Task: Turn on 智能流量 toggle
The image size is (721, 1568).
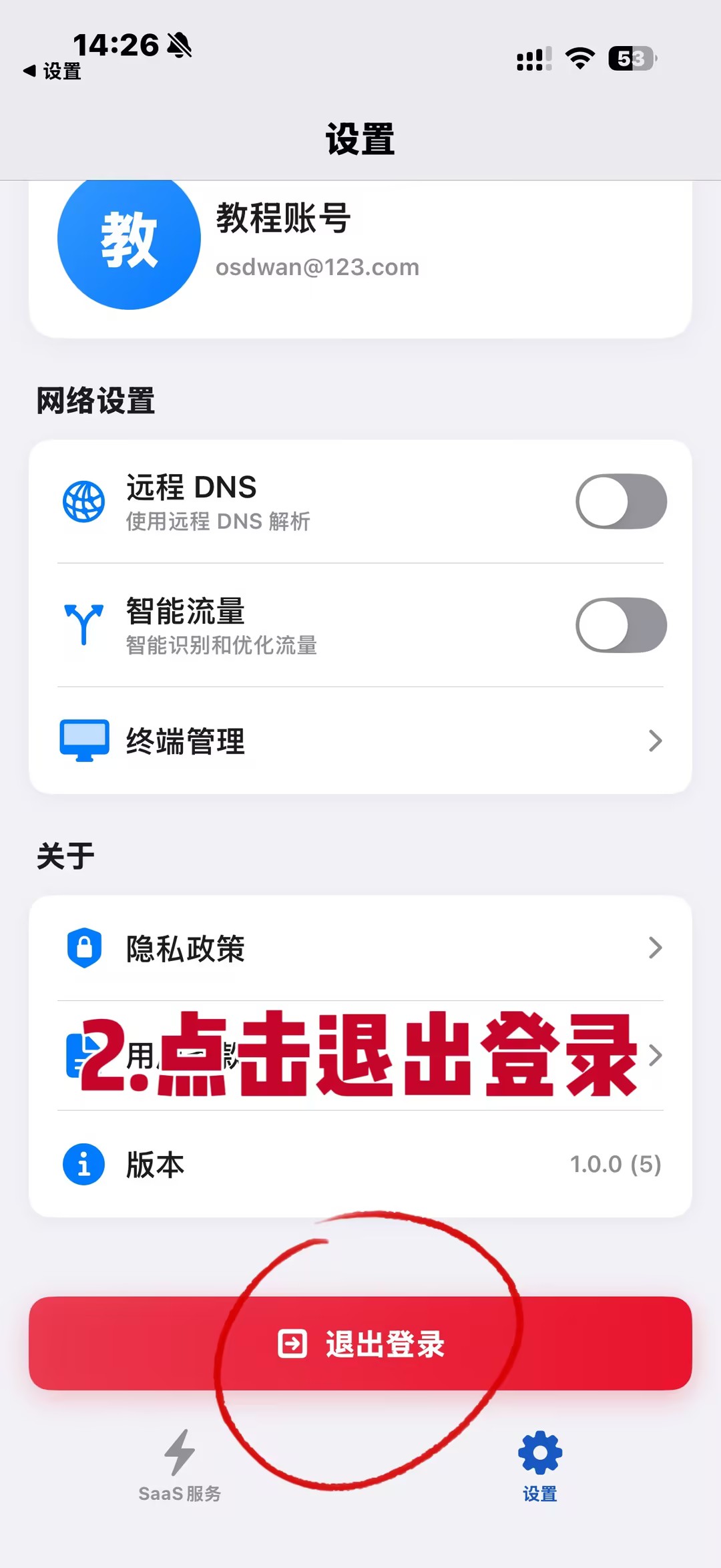Action: 621,625
